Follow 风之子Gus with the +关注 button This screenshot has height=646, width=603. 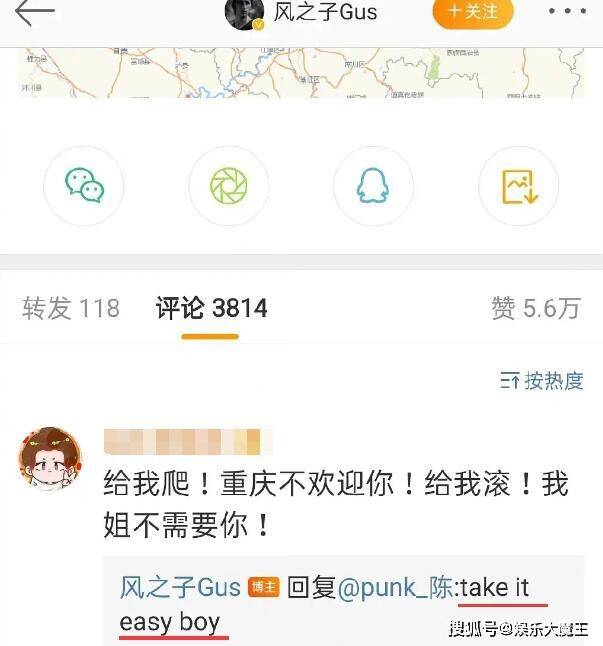coord(472,11)
